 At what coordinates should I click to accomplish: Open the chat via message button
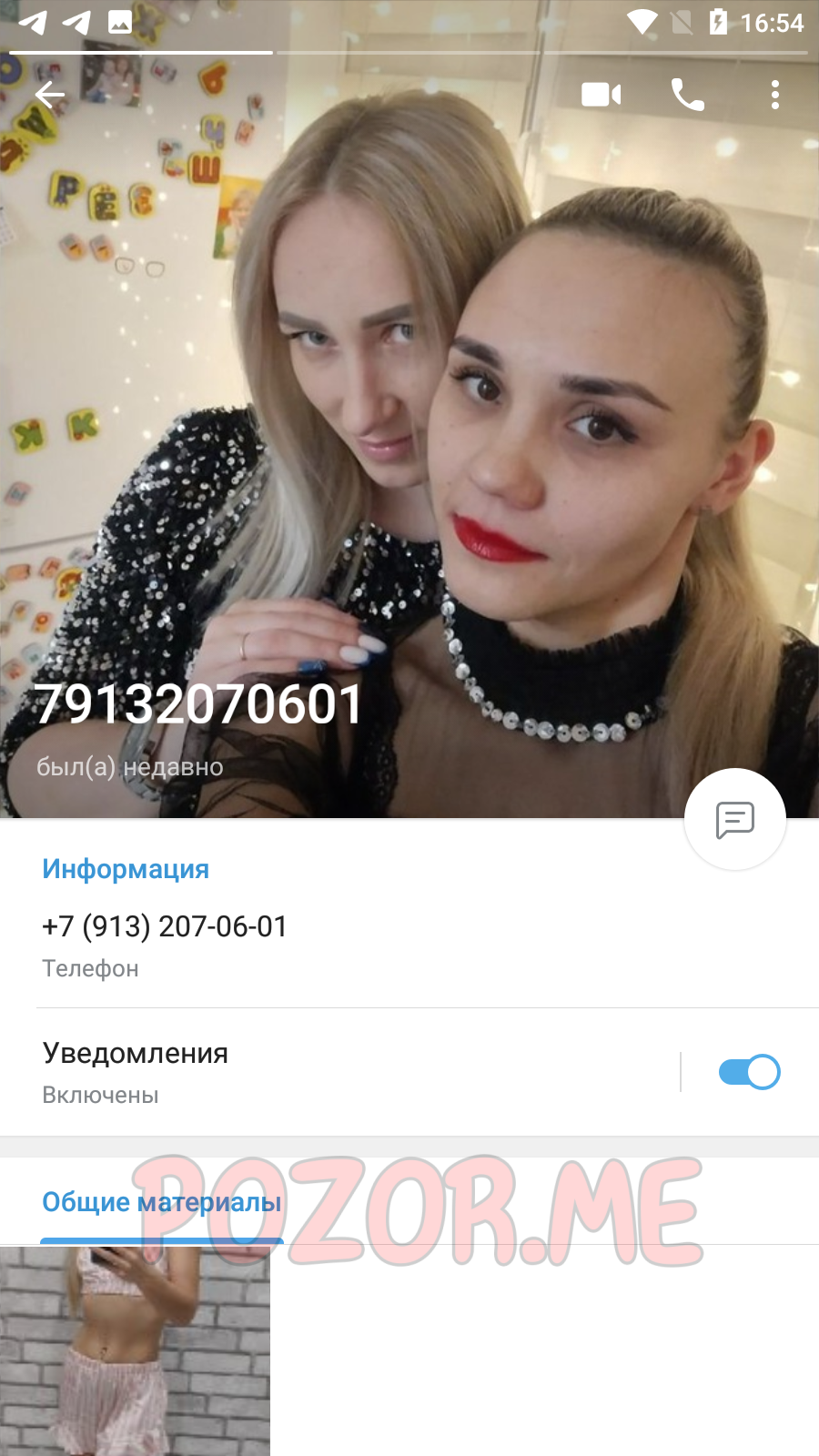[735, 819]
